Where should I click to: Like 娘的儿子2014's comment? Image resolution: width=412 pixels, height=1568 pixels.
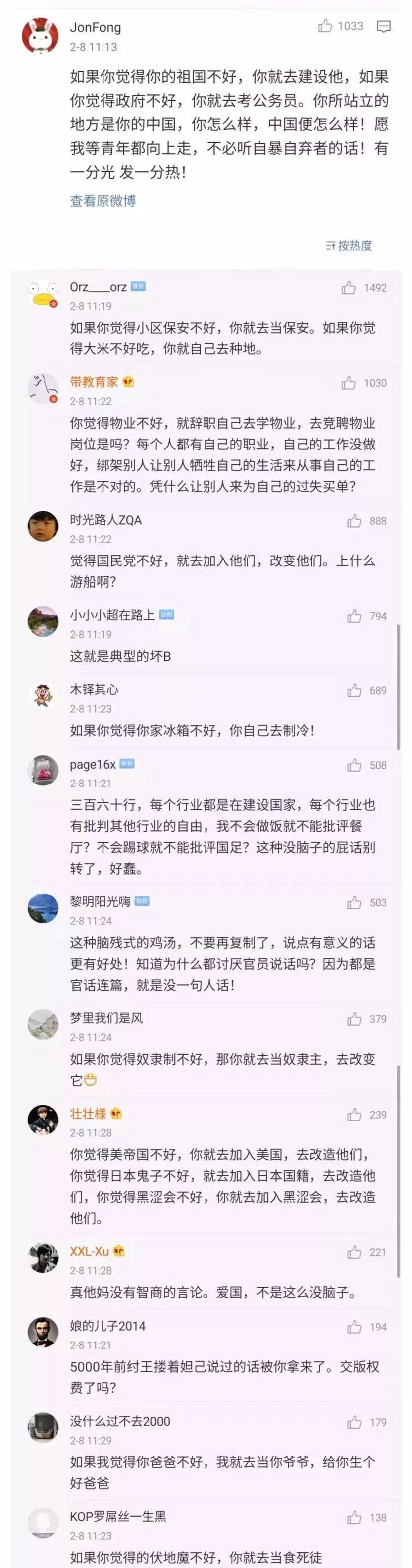tap(354, 1327)
